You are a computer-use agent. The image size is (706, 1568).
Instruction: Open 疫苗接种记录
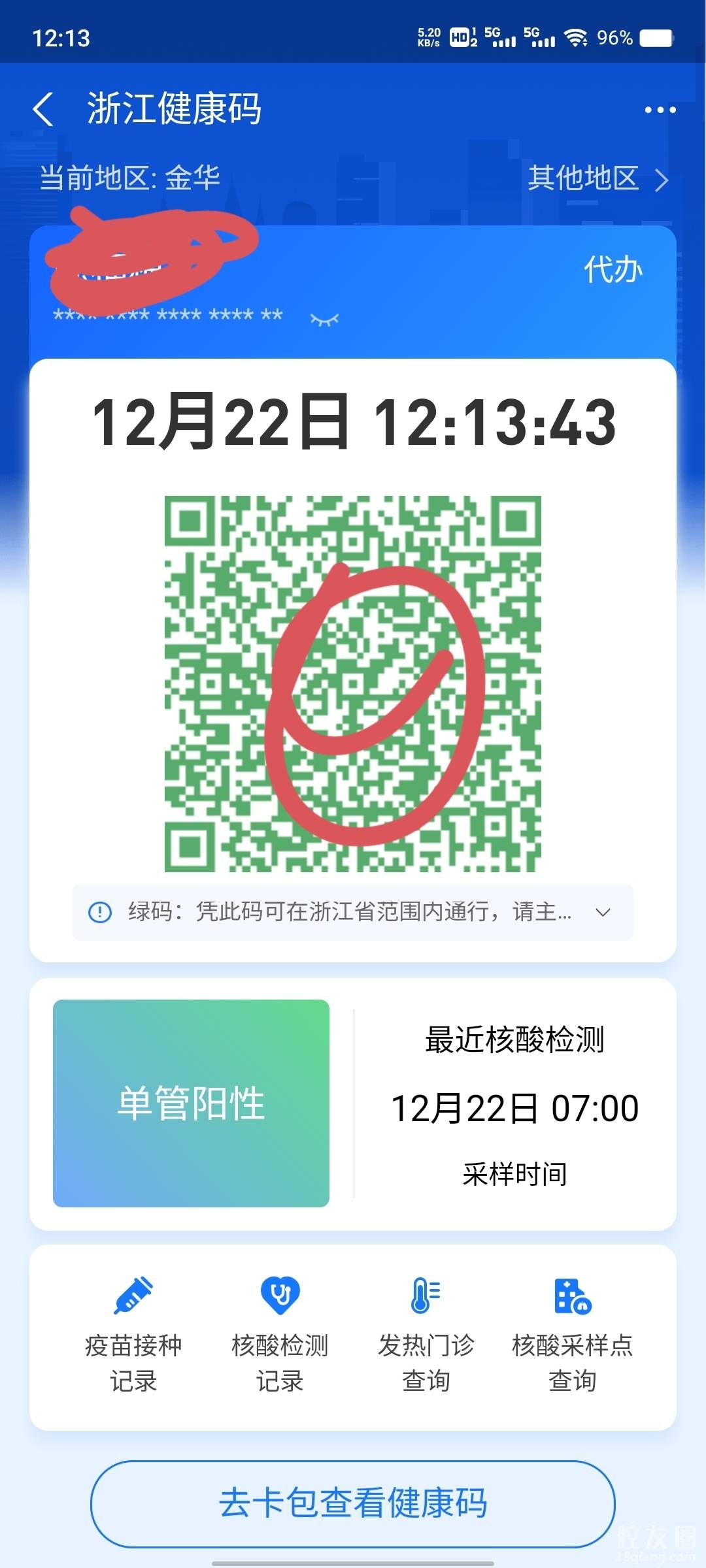coord(133,1334)
